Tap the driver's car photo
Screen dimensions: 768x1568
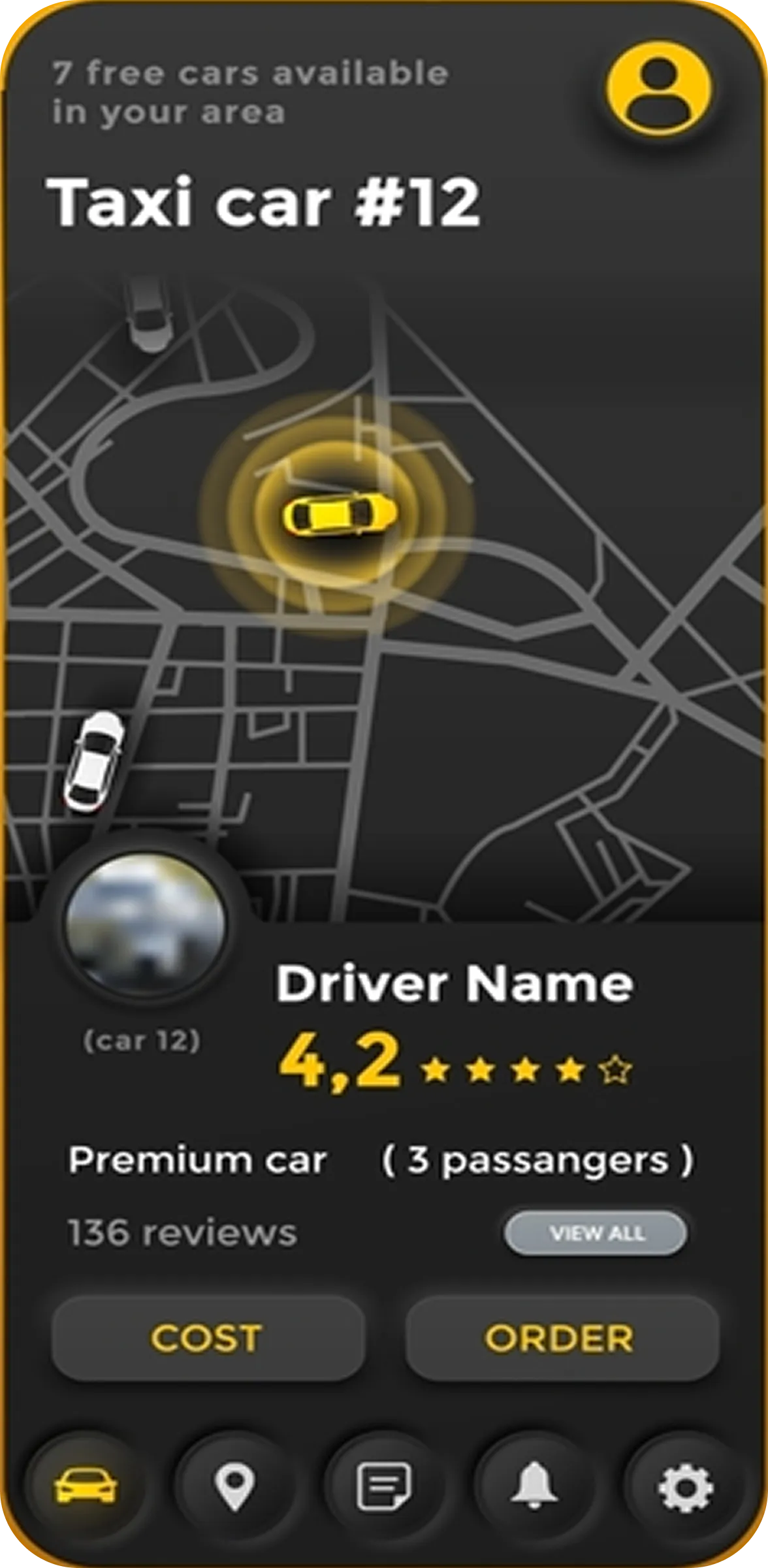click(x=145, y=924)
